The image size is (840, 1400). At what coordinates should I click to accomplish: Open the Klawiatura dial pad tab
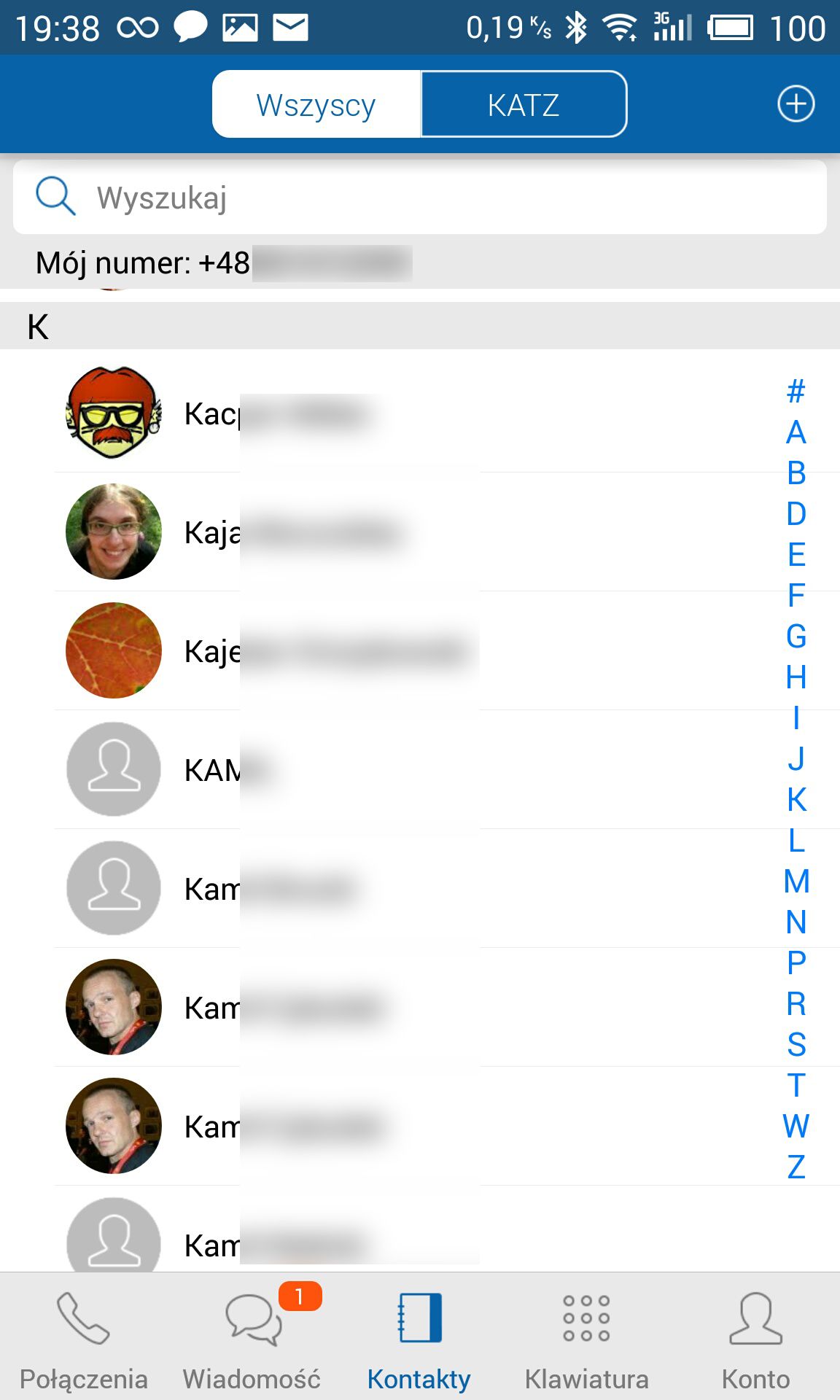coord(587,1337)
